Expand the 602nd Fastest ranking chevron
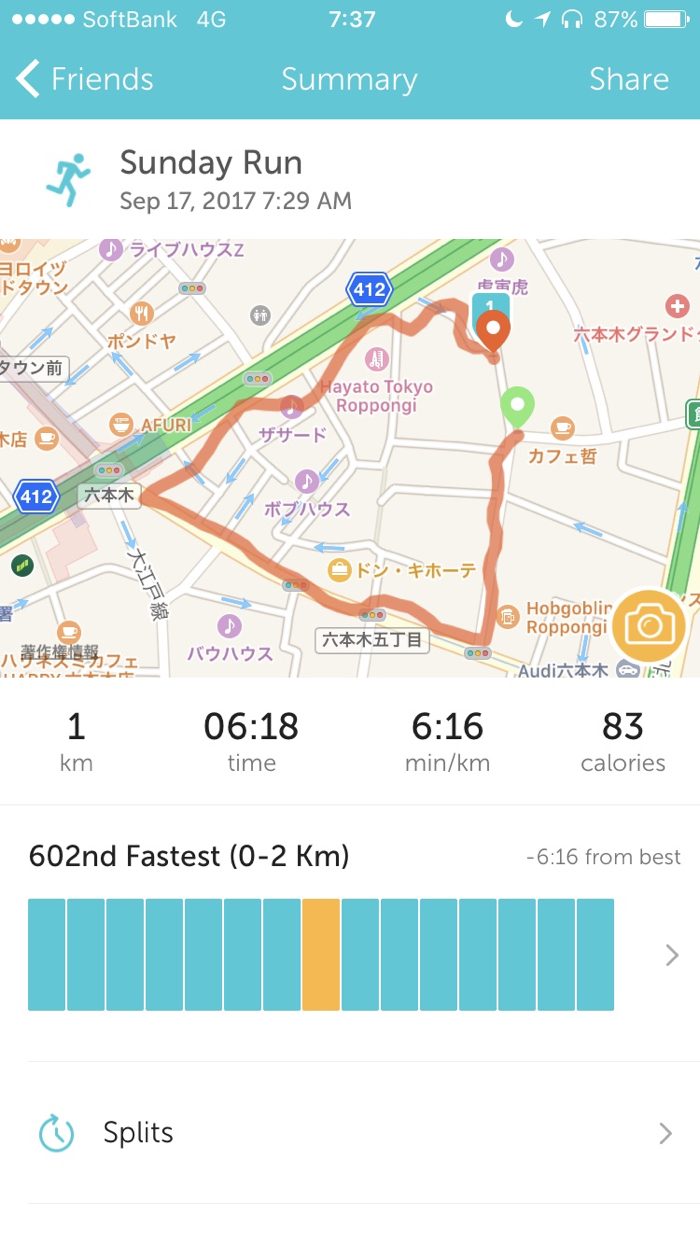Image resolution: width=700 pixels, height=1245 pixels. [671, 955]
